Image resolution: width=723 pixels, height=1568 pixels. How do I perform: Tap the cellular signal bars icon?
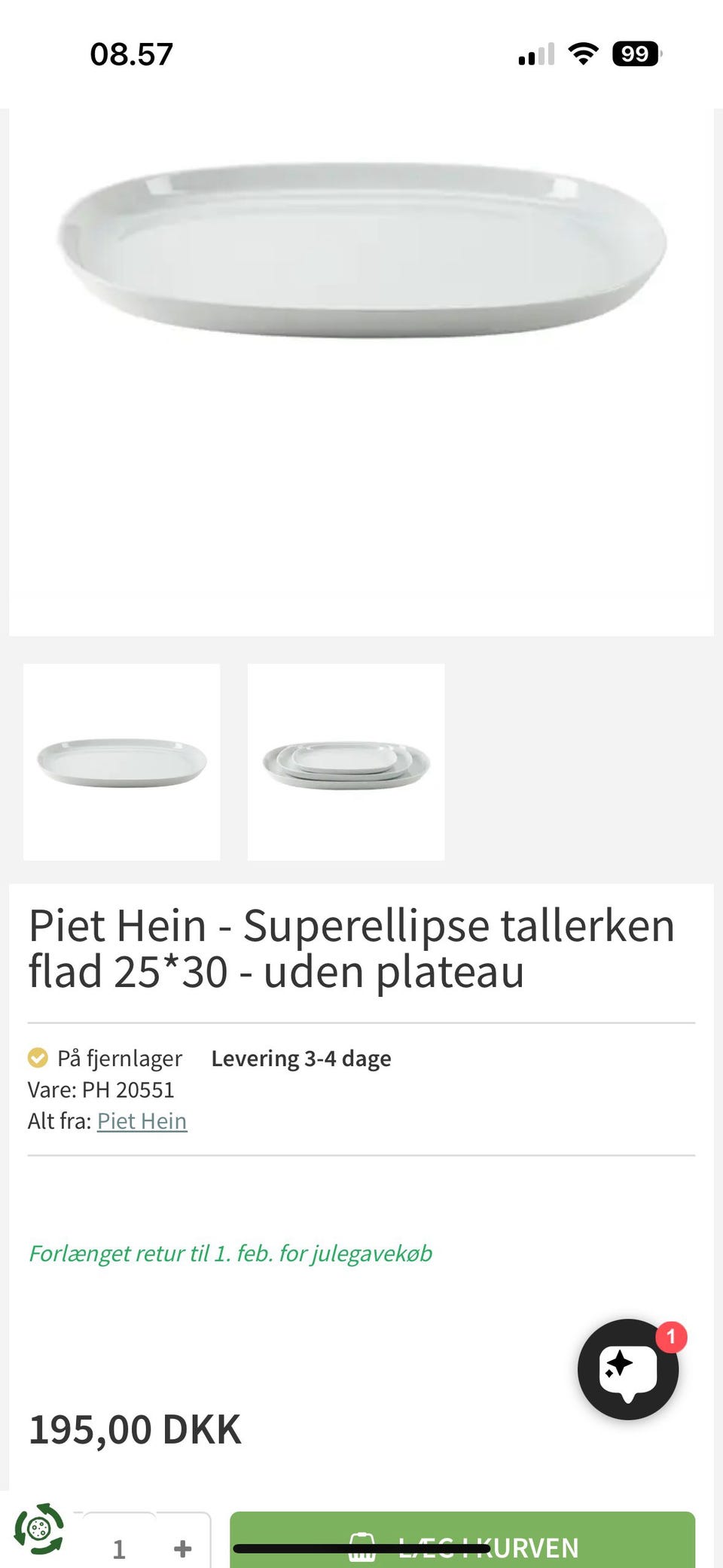point(537,52)
